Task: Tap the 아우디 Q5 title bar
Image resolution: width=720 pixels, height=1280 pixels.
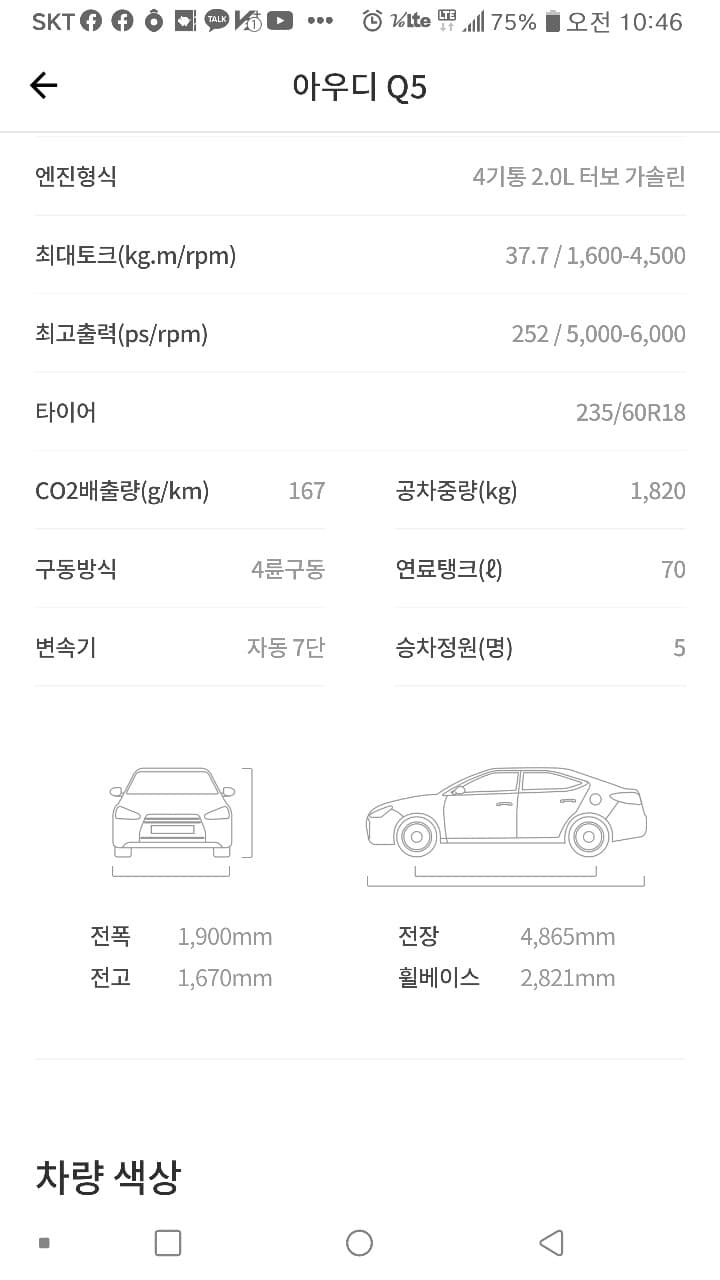Action: [360, 87]
